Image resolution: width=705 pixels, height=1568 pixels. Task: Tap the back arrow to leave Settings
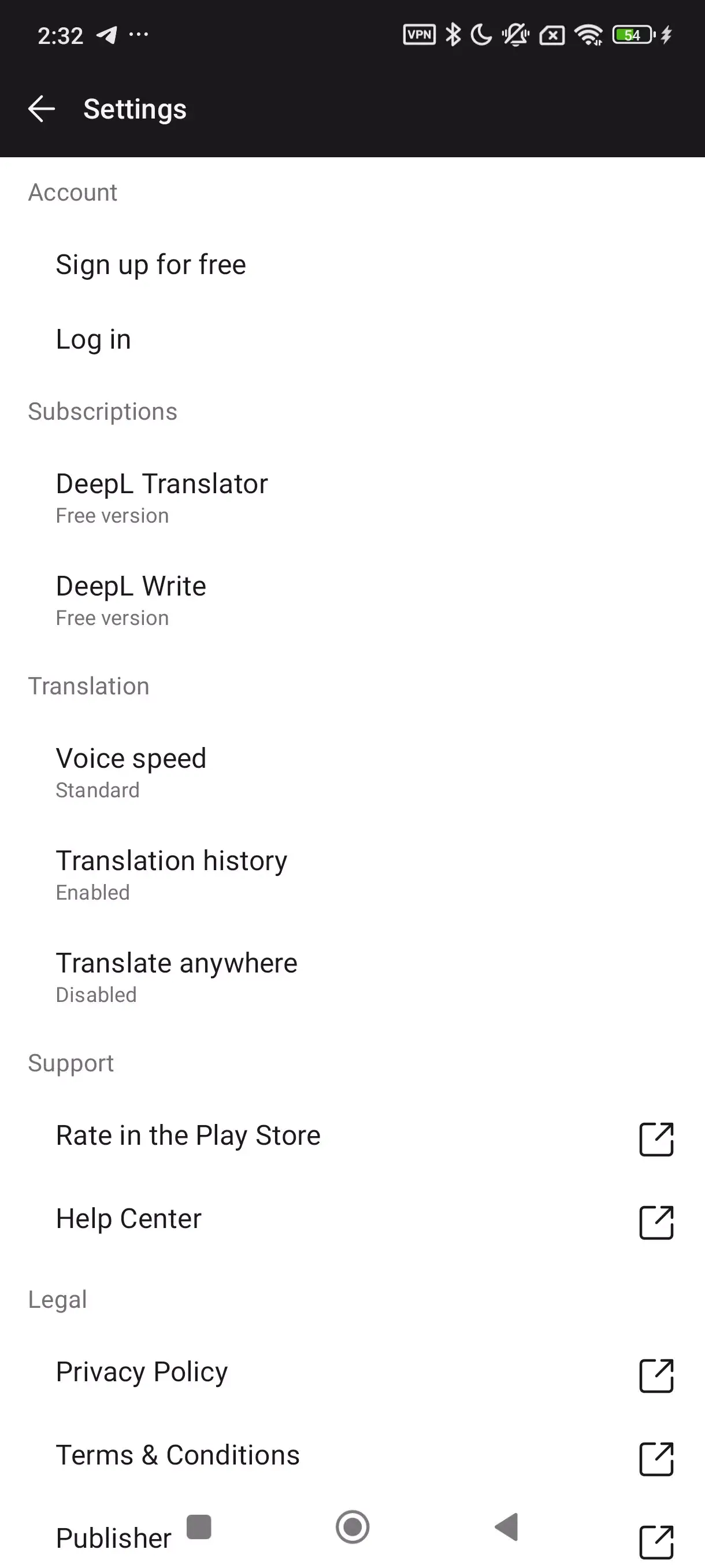pos(41,108)
